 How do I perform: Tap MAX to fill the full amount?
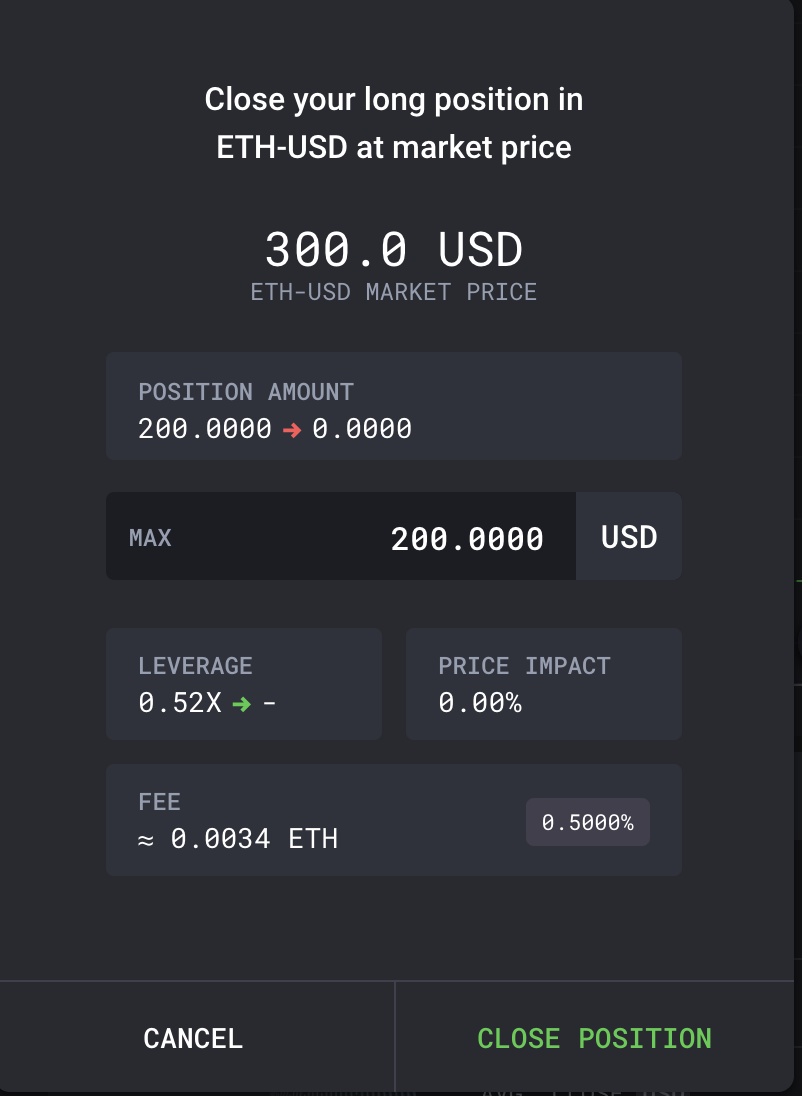tap(150, 538)
